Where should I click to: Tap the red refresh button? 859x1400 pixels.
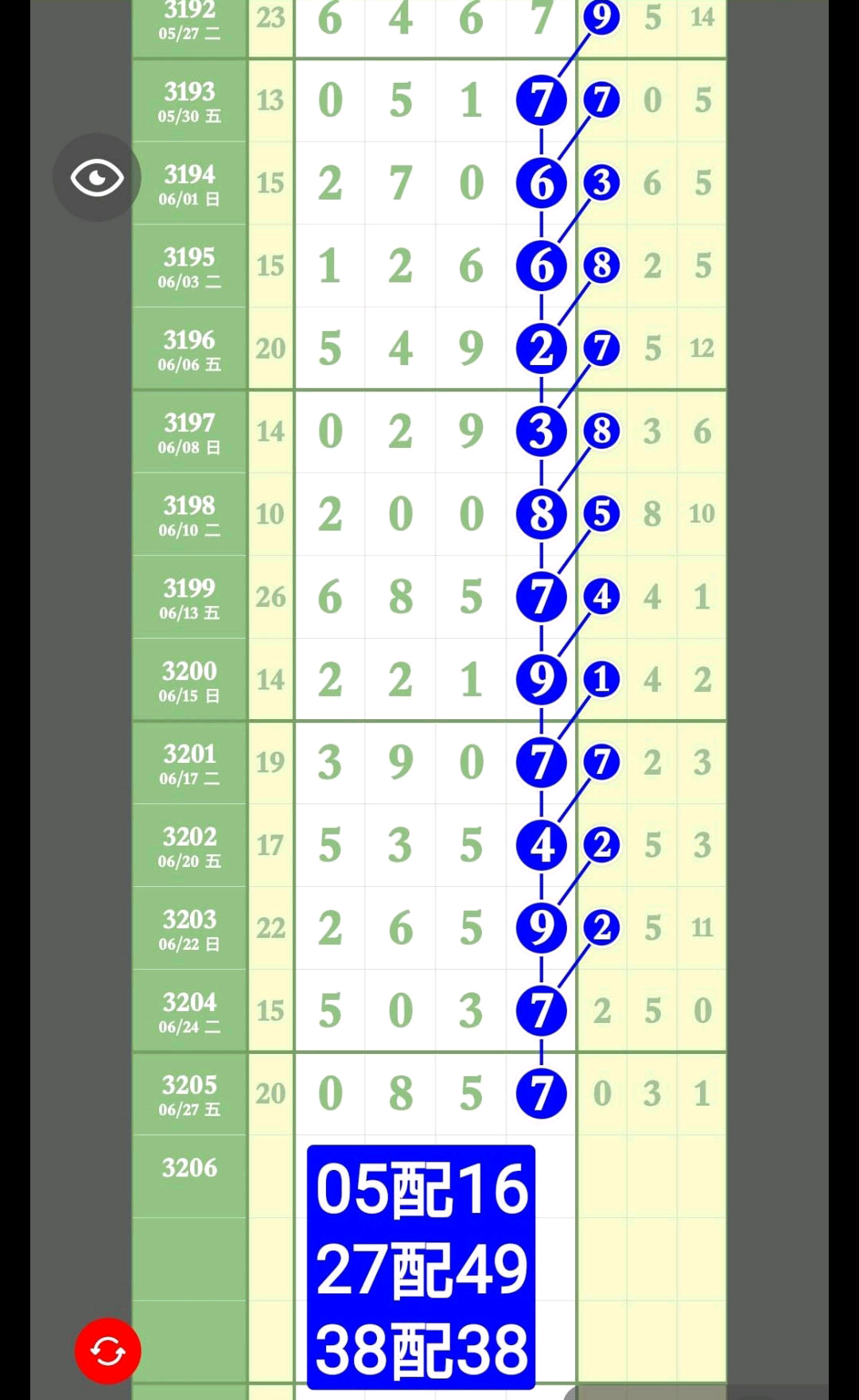coord(108,1351)
